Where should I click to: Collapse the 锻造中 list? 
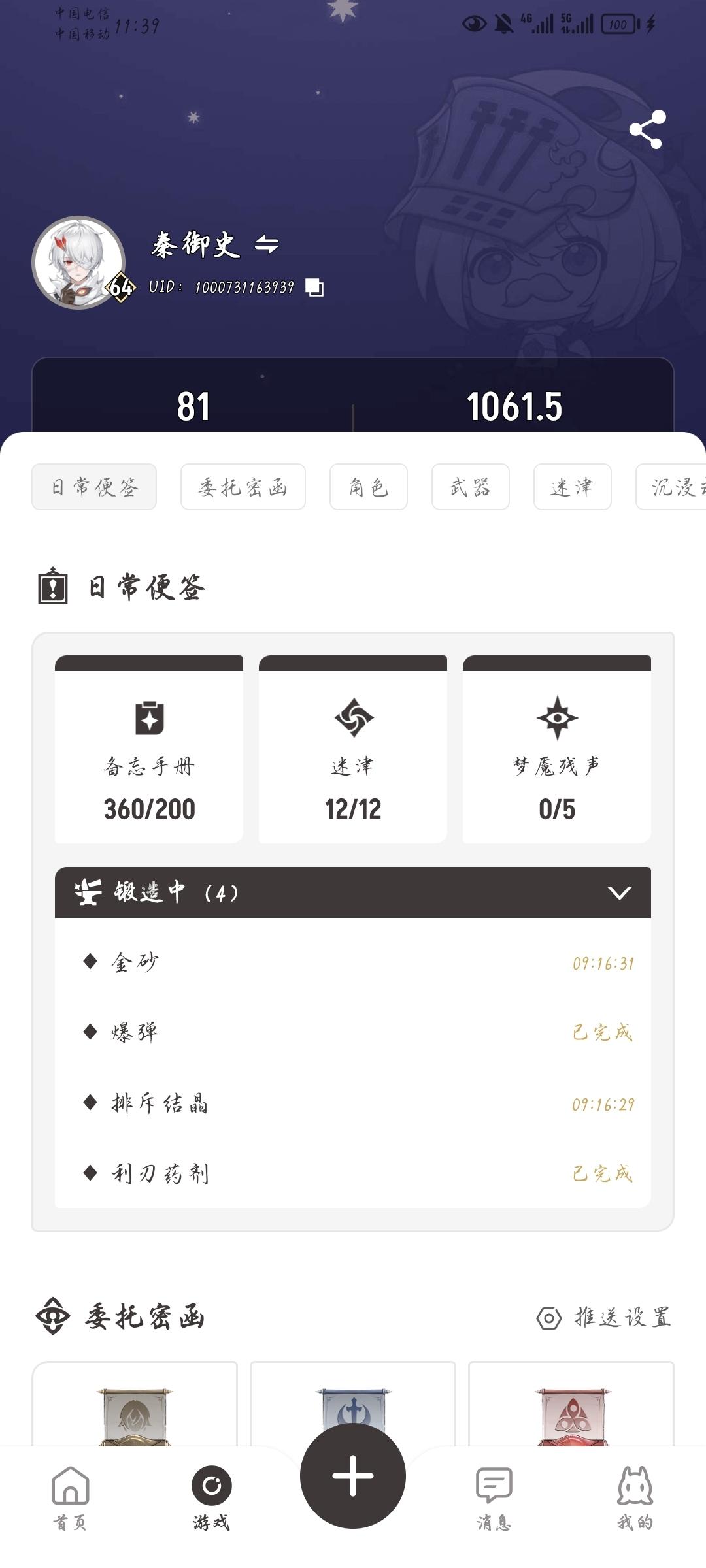point(619,892)
